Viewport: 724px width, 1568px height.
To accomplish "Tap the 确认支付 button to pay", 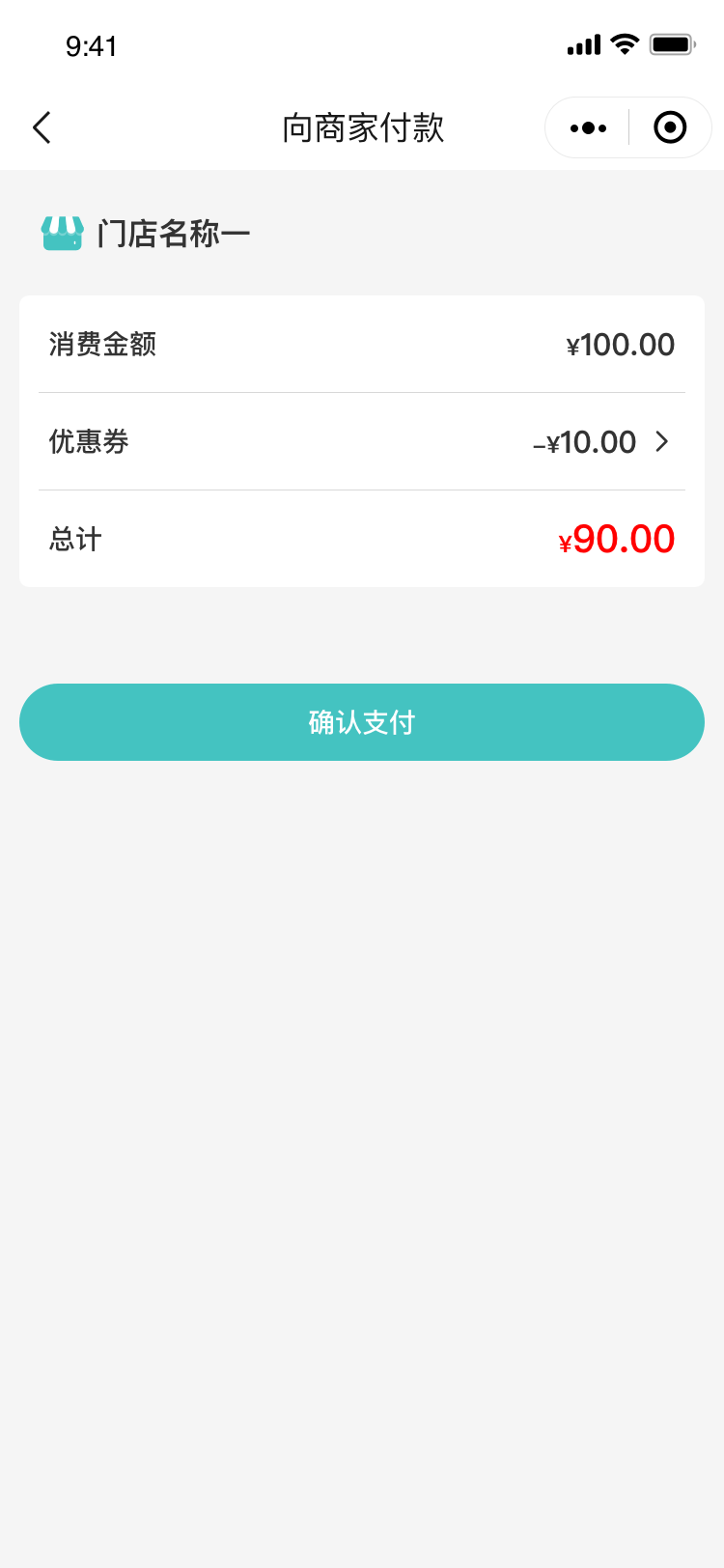I will [362, 722].
